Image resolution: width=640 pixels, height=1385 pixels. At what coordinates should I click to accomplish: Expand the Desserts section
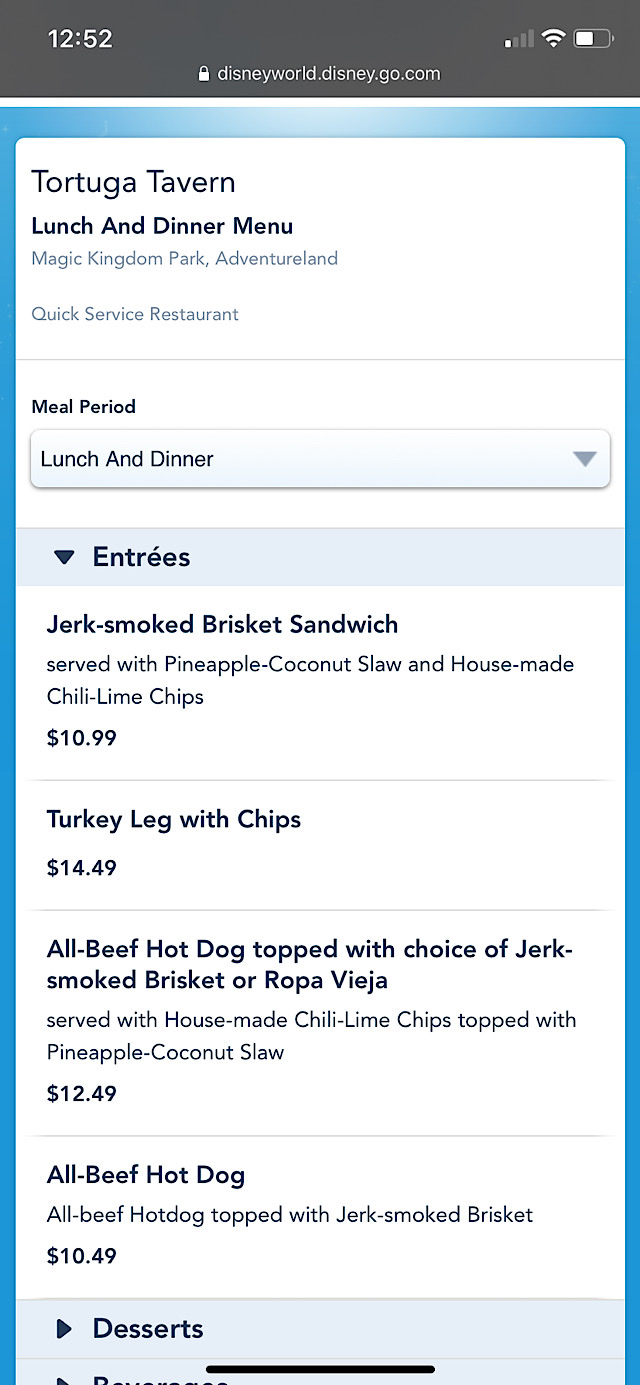(320, 1329)
